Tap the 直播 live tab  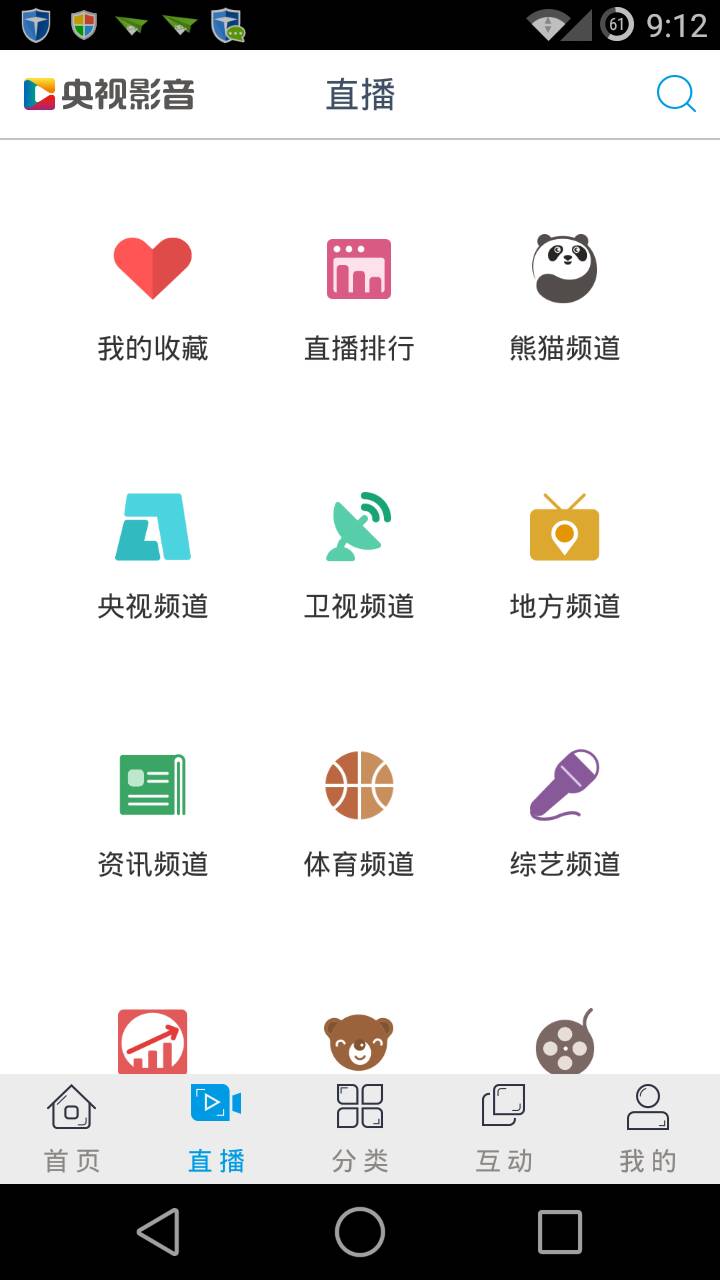pyautogui.click(x=216, y=1129)
